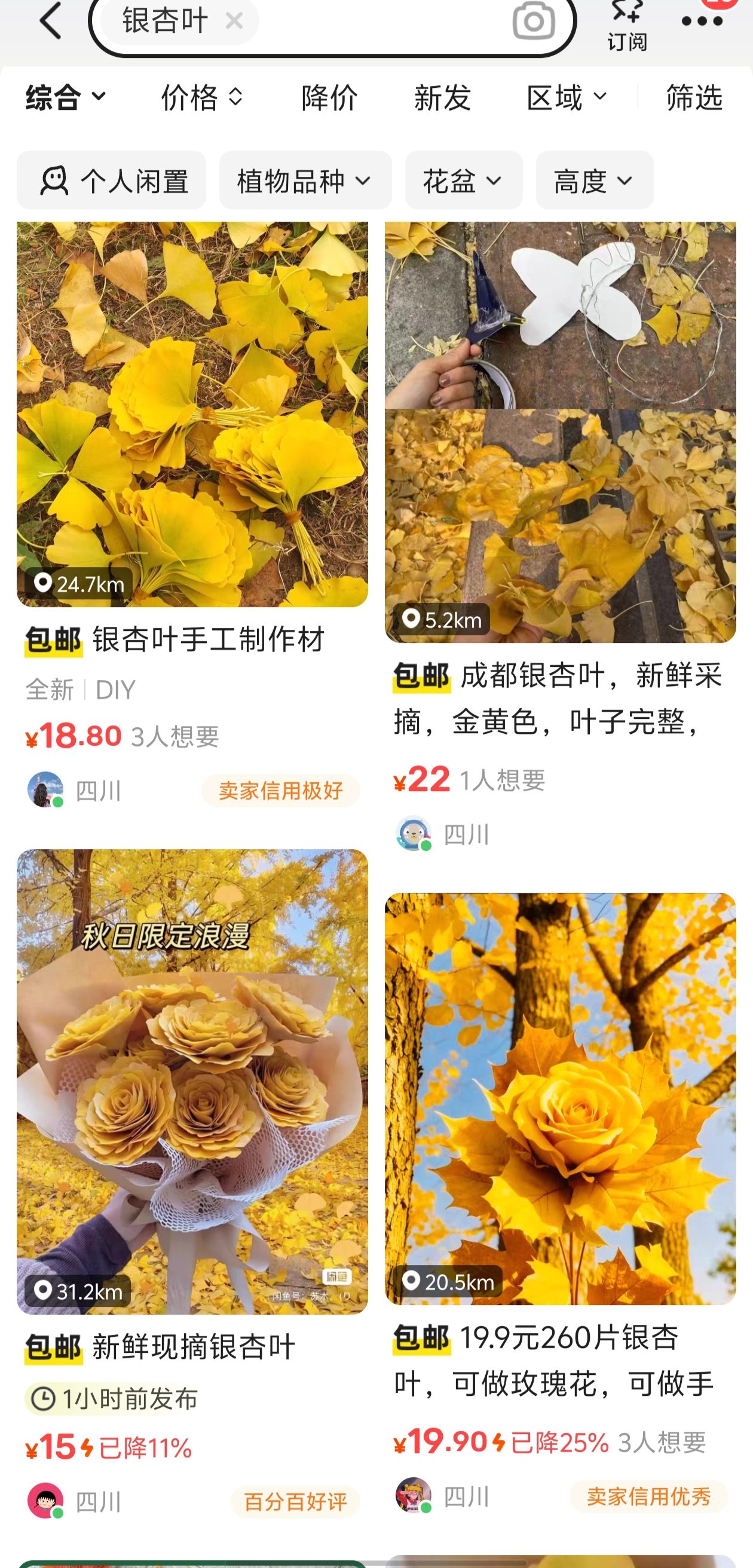Open the 筛选 filter panel
This screenshot has height=1568, width=753.
[694, 97]
